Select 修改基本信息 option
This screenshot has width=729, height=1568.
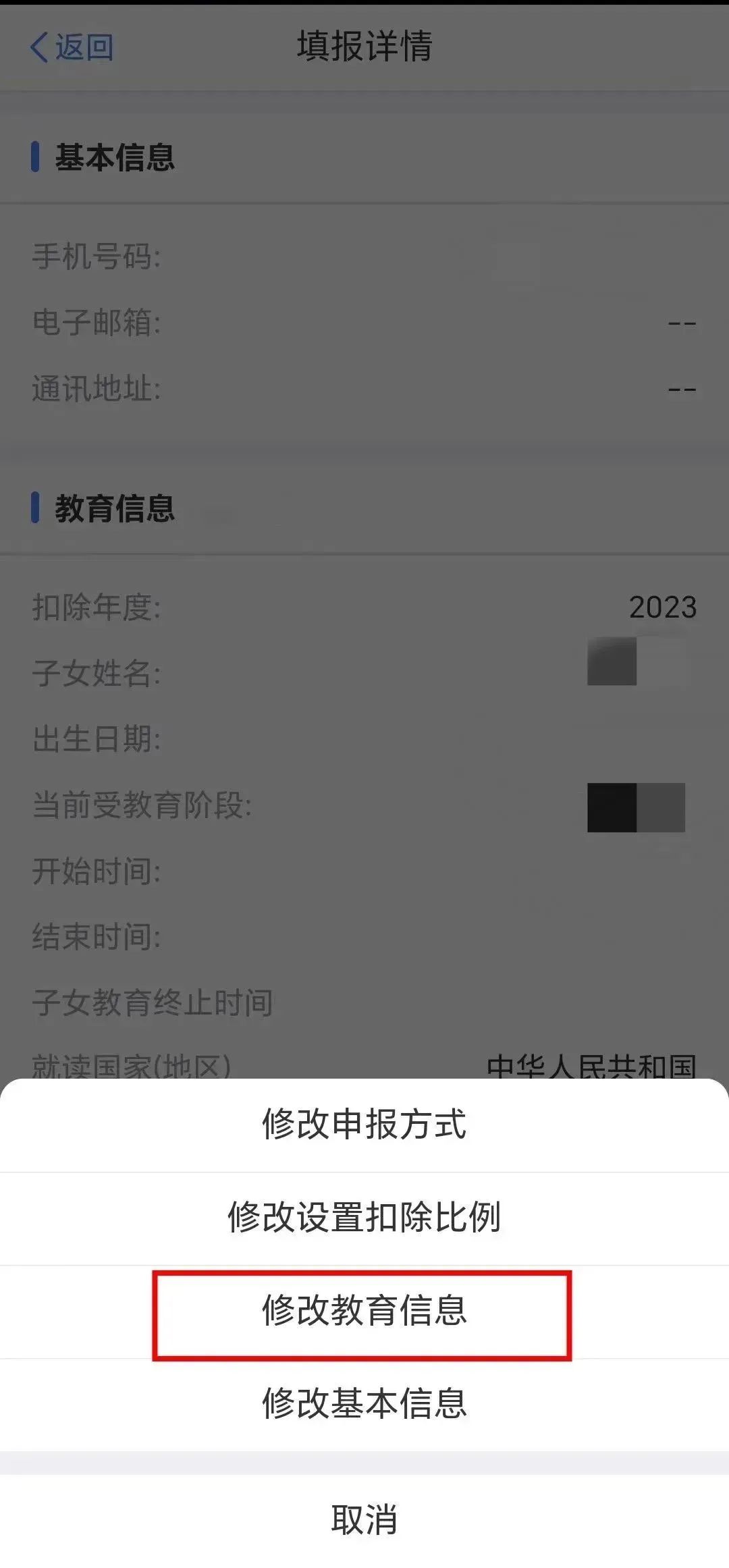(x=364, y=1403)
